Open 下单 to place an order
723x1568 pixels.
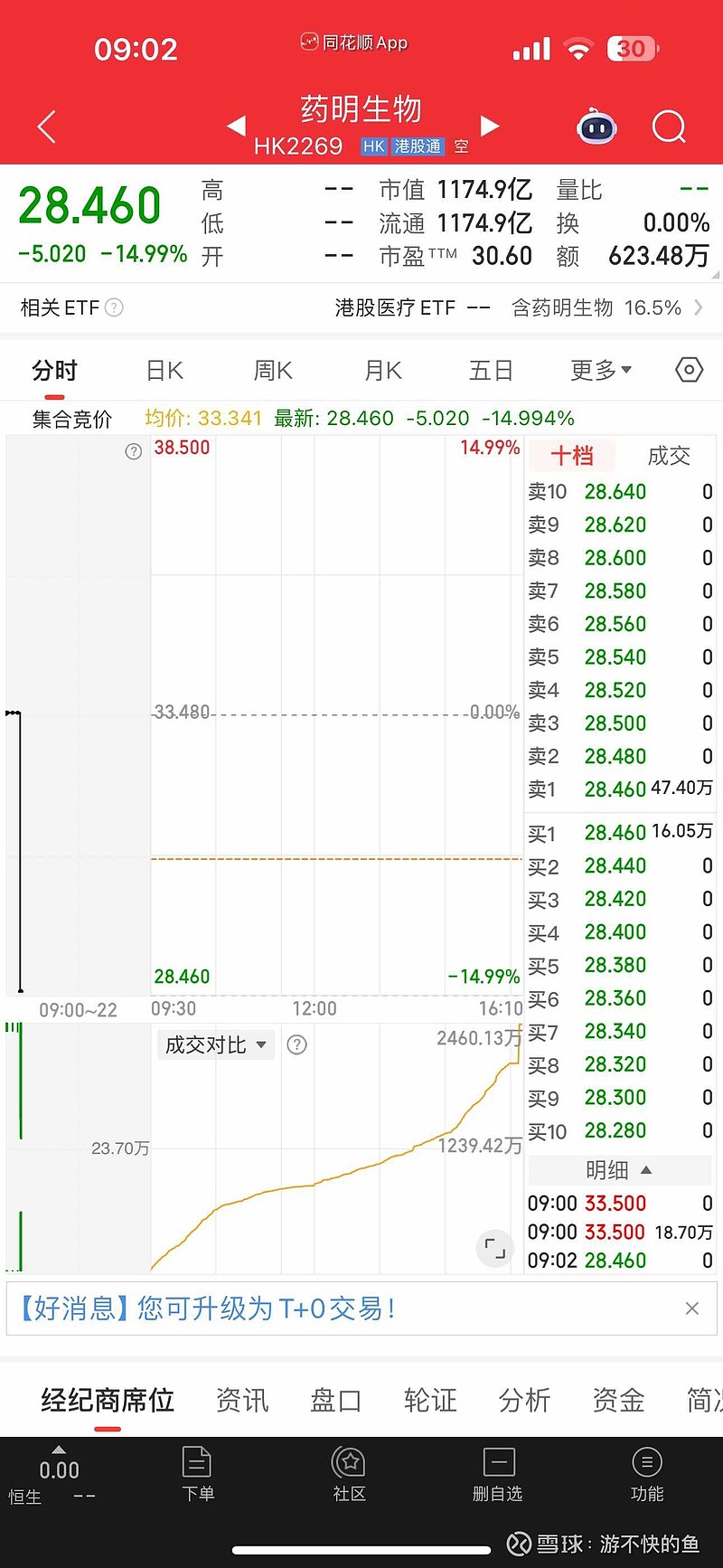pos(197,1473)
